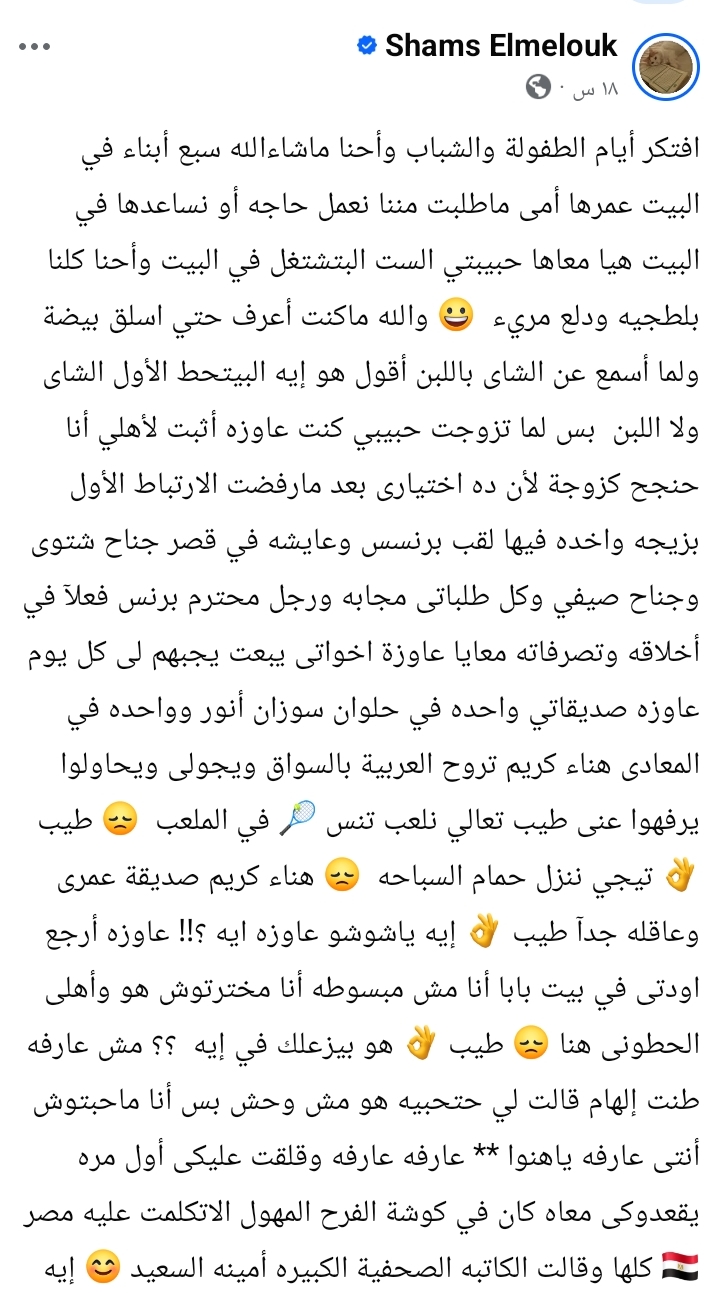Open the post's timestamp link
Viewport: 720px width, 1293px height.
tap(595, 89)
